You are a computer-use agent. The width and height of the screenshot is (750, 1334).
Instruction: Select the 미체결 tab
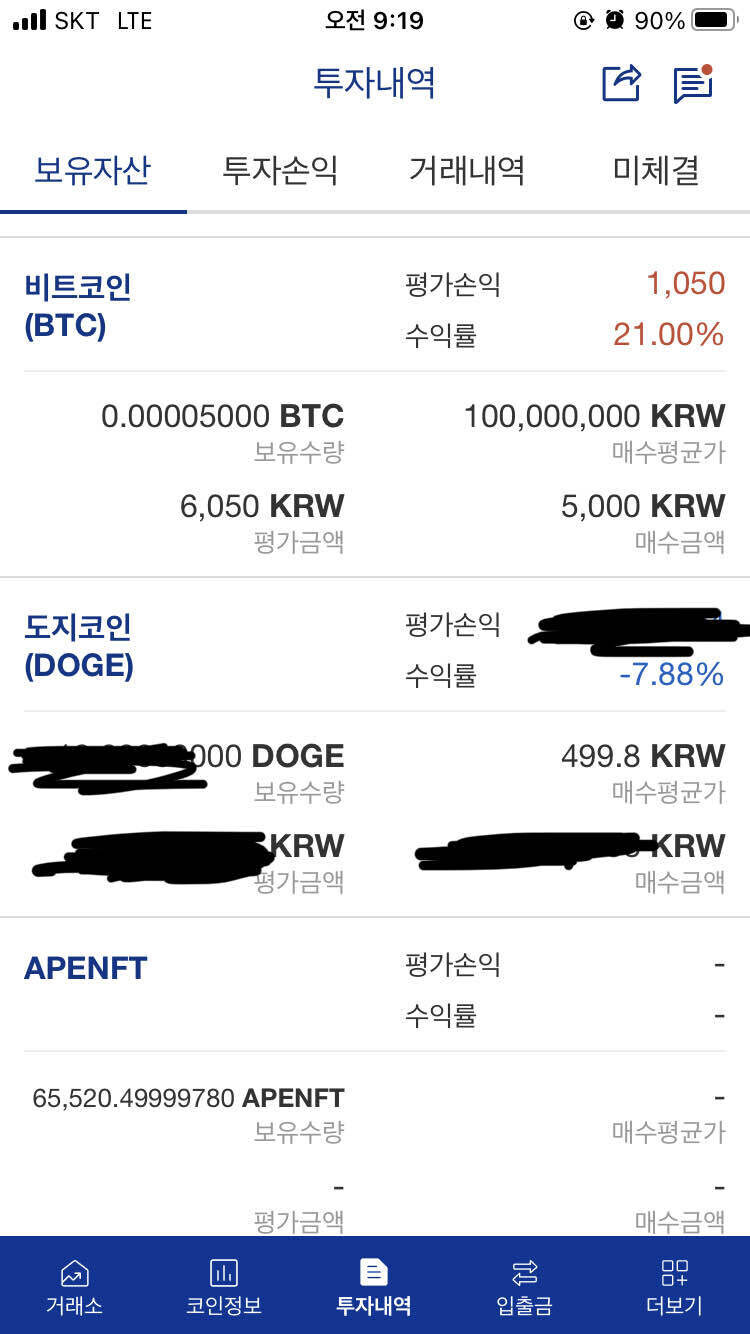655,170
